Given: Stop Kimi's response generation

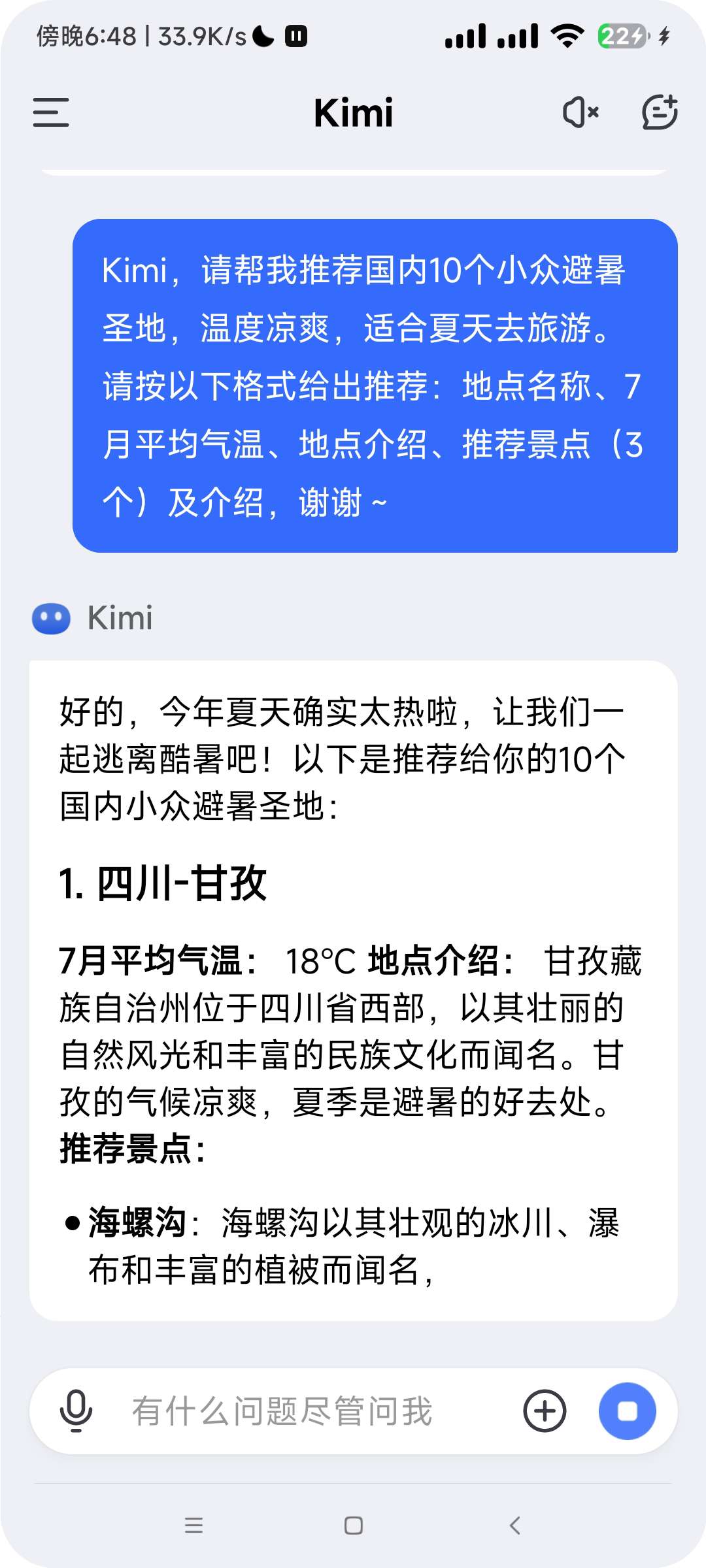Looking at the screenshot, I should click(x=627, y=1411).
